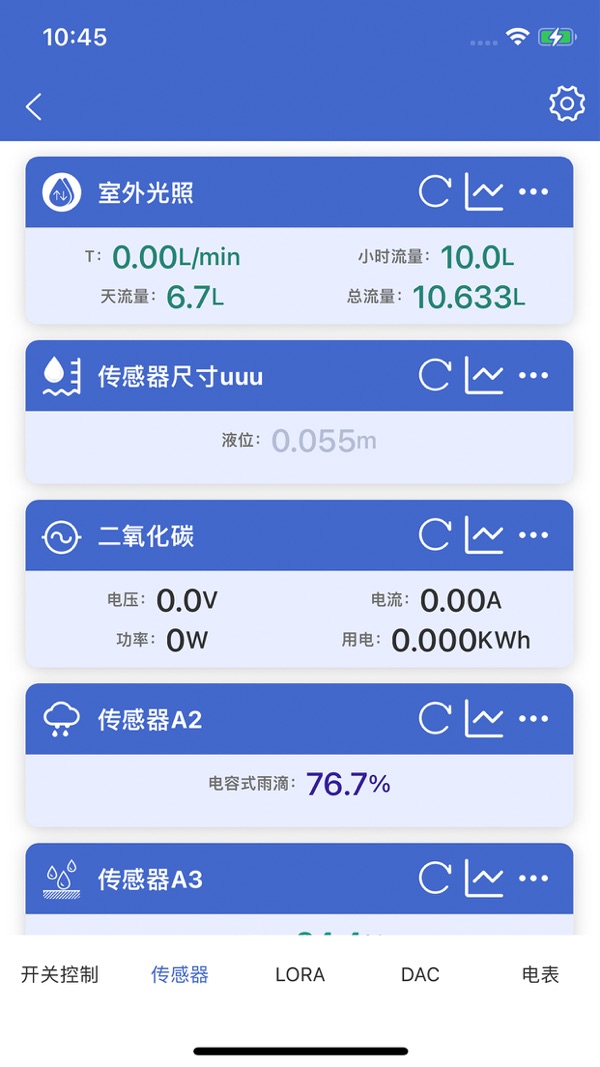Image resolution: width=600 pixels, height=1067 pixels.
Task: Open more options for 传感器A2
Action: click(x=534, y=719)
